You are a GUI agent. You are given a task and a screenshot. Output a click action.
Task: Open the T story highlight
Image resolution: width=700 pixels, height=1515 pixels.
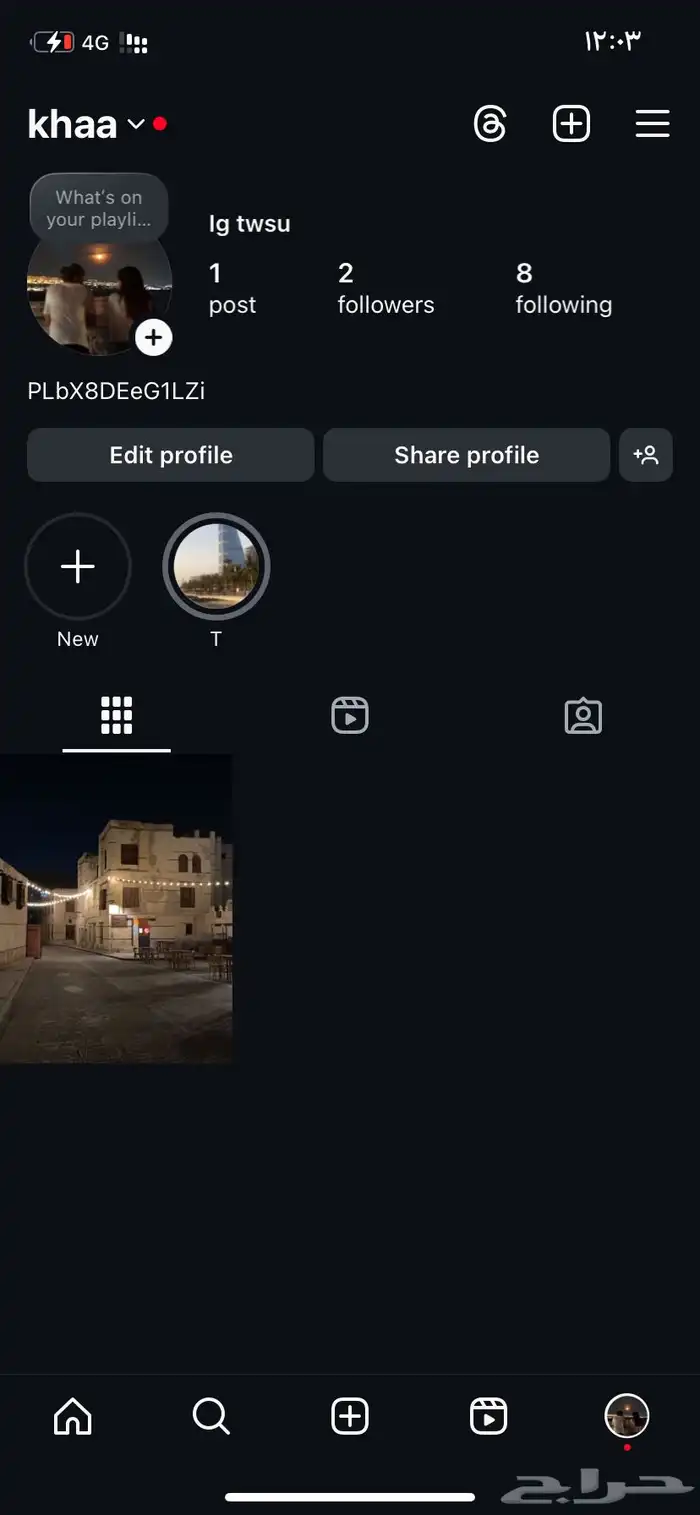[216, 567]
